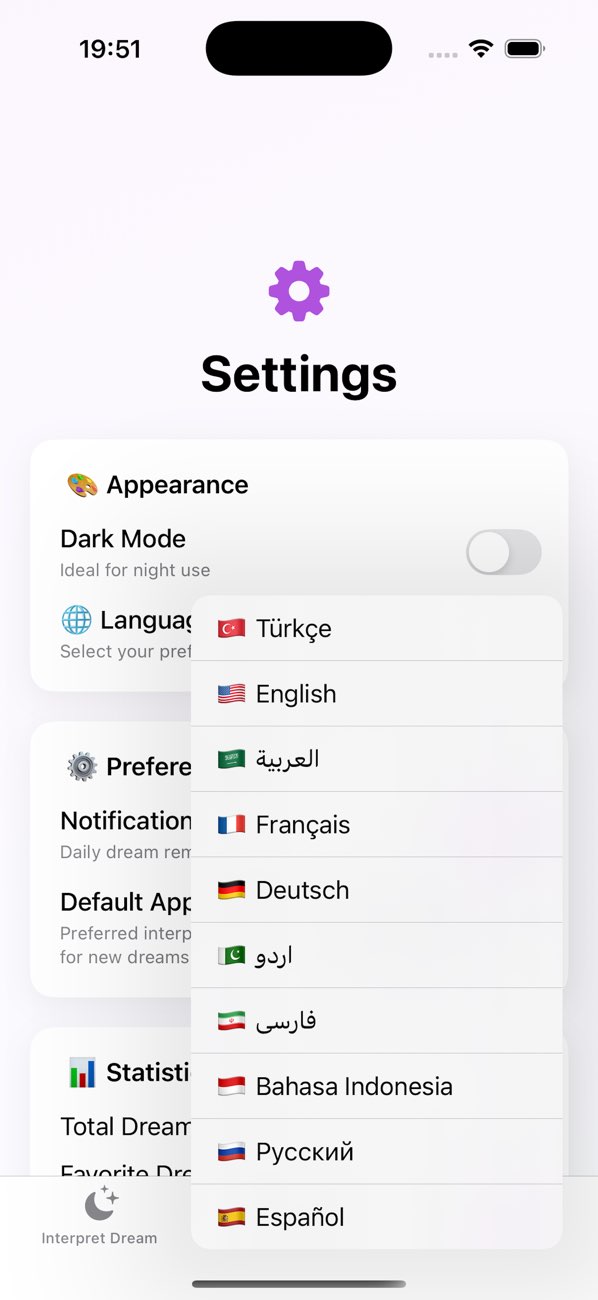The image size is (598, 1300).
Task: Pick the Persian option with Iran flag
Action: tap(376, 1021)
